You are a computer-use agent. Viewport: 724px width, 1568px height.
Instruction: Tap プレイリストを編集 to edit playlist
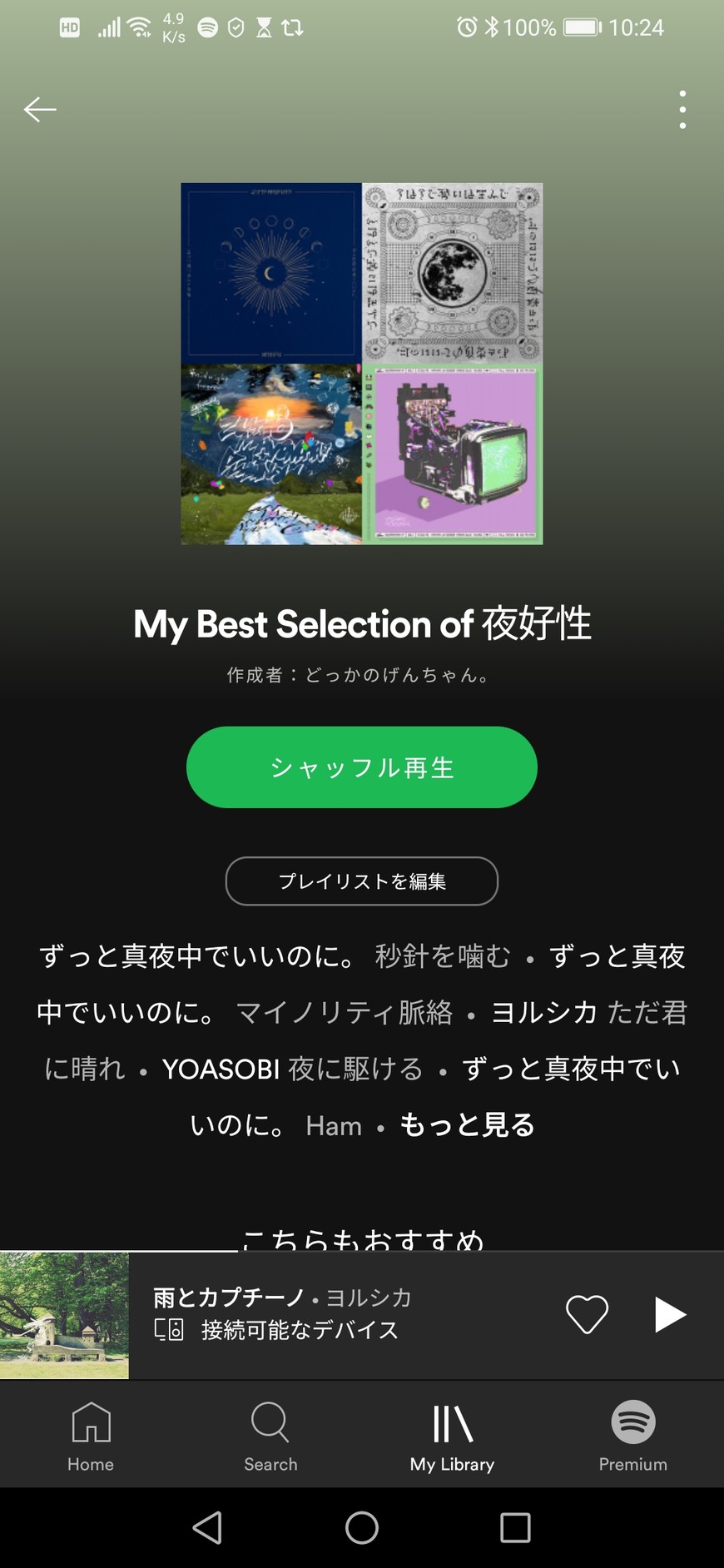(362, 881)
